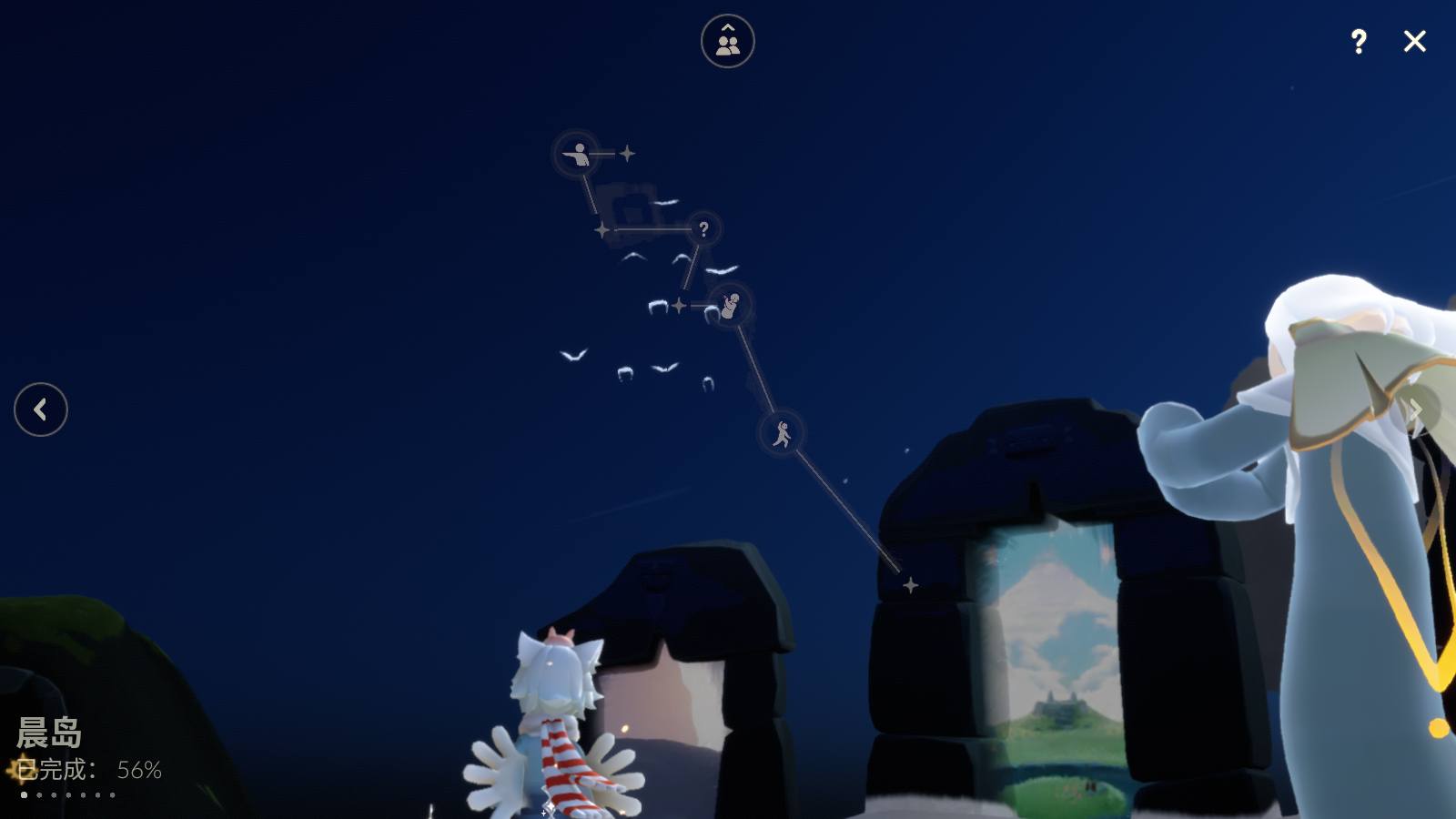Open the friends constellation icon at top

pyautogui.click(x=727, y=41)
